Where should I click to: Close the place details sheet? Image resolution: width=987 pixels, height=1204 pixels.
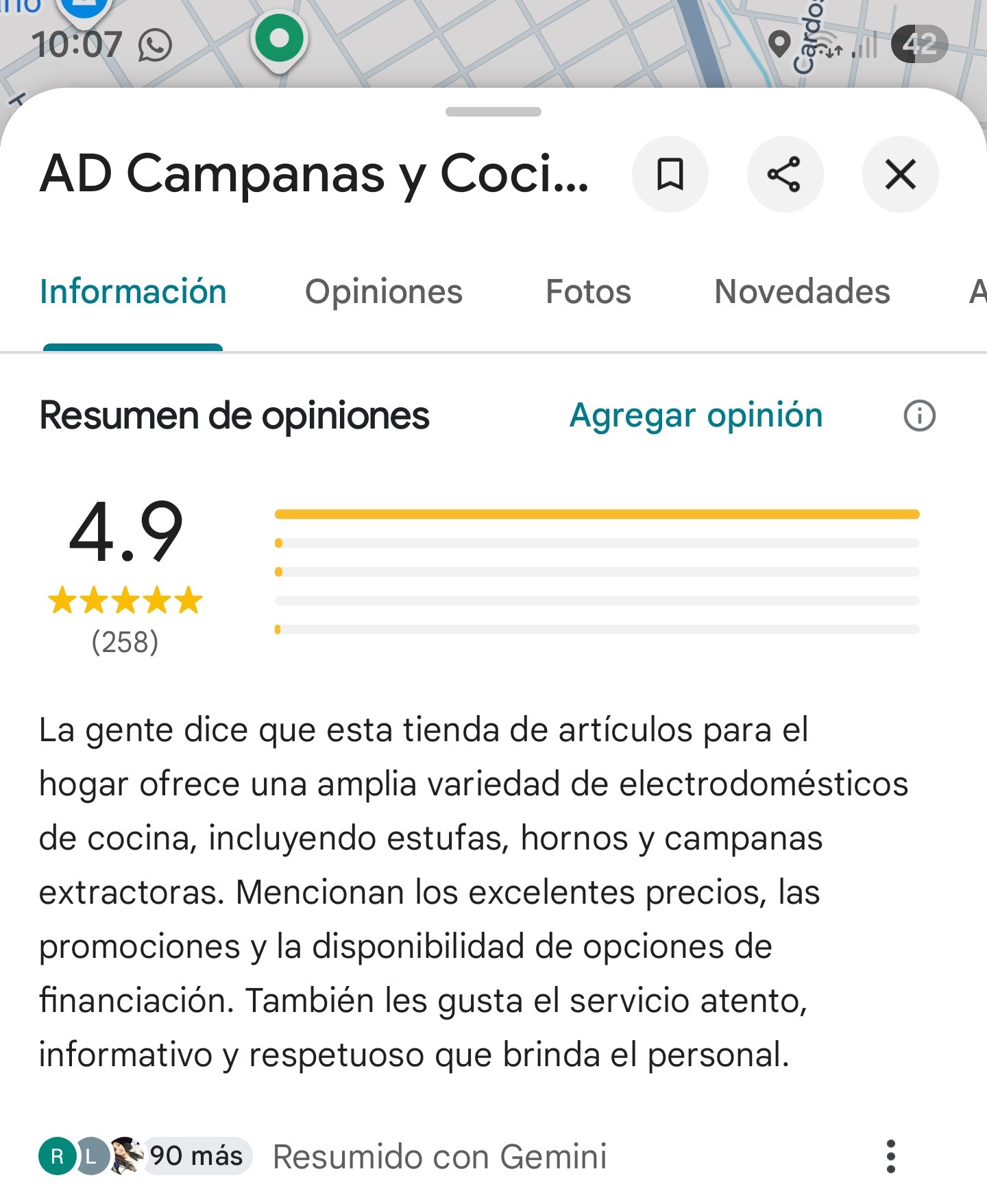900,174
